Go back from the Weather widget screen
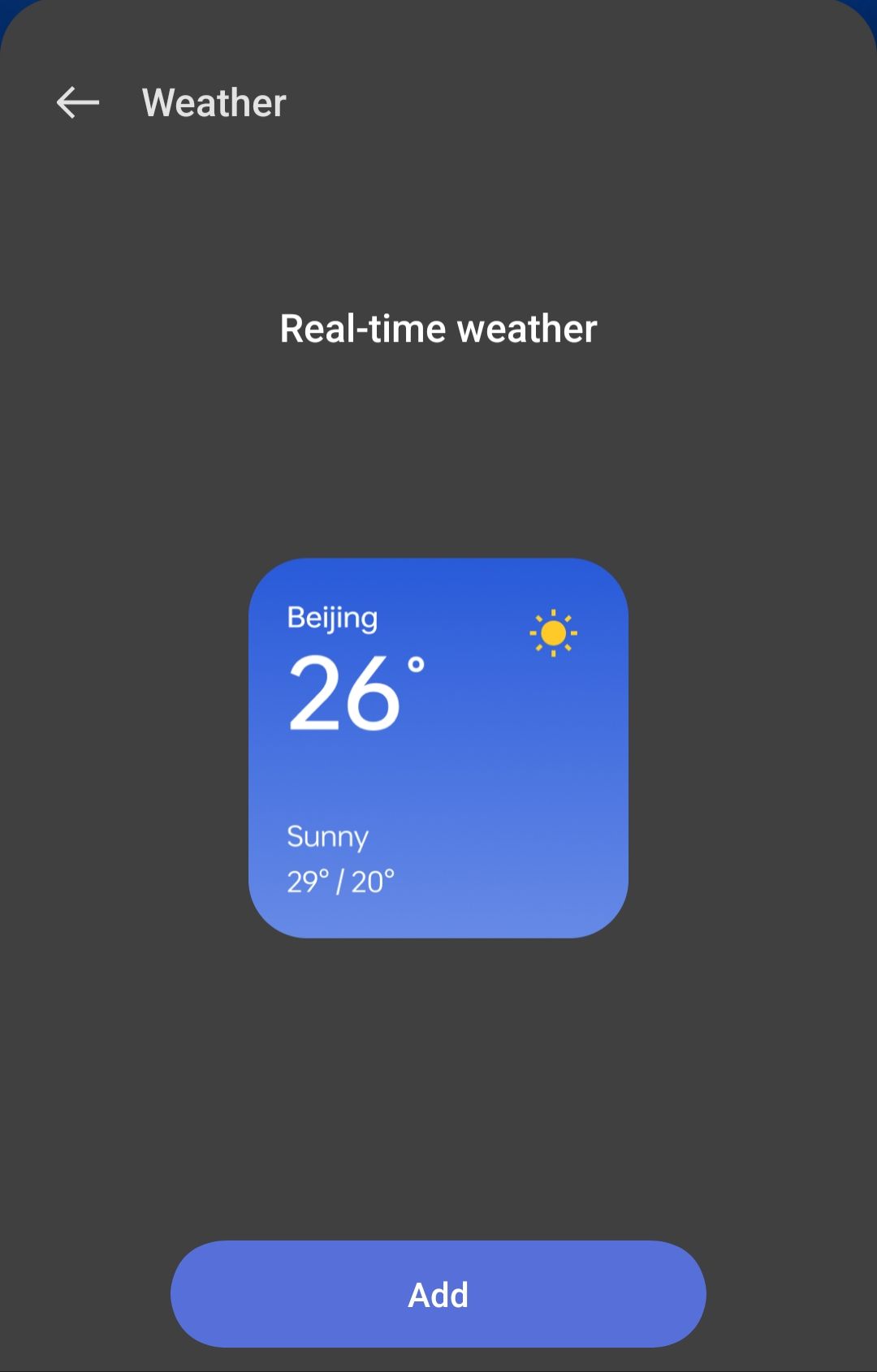The width and height of the screenshot is (877, 1372). pos(78,103)
